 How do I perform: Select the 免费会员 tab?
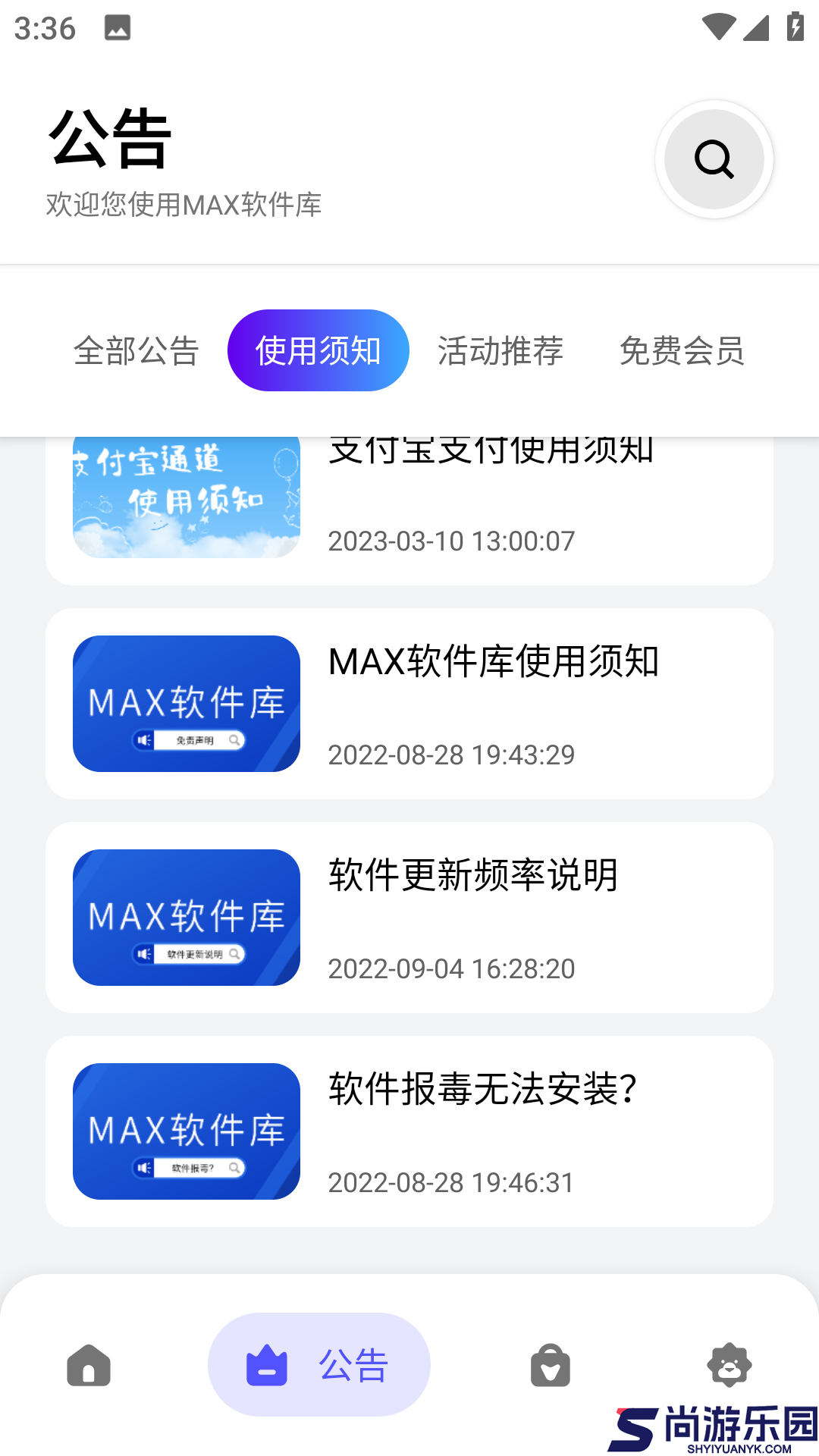click(x=682, y=350)
